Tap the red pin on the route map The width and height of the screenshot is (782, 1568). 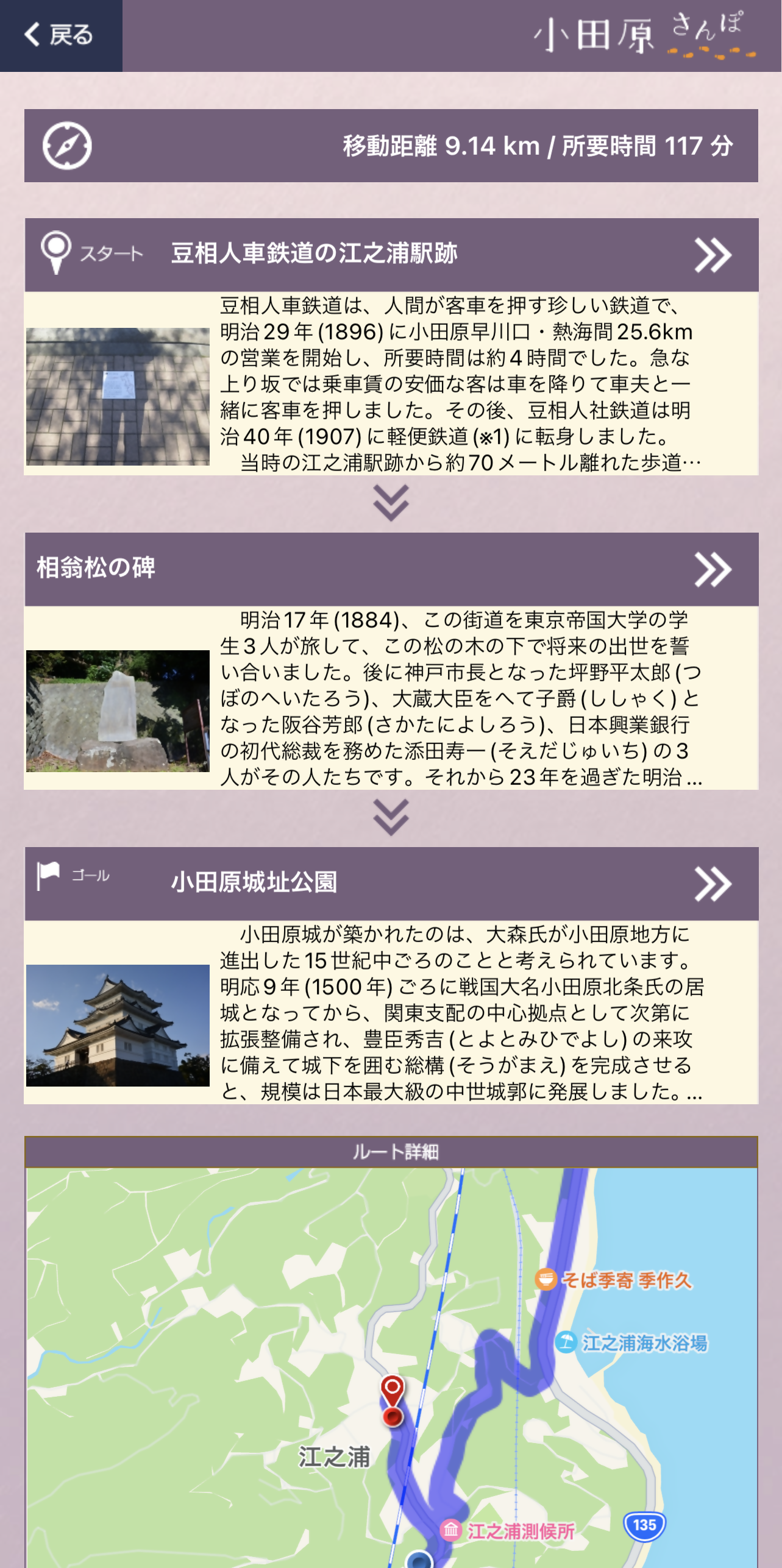[393, 1389]
